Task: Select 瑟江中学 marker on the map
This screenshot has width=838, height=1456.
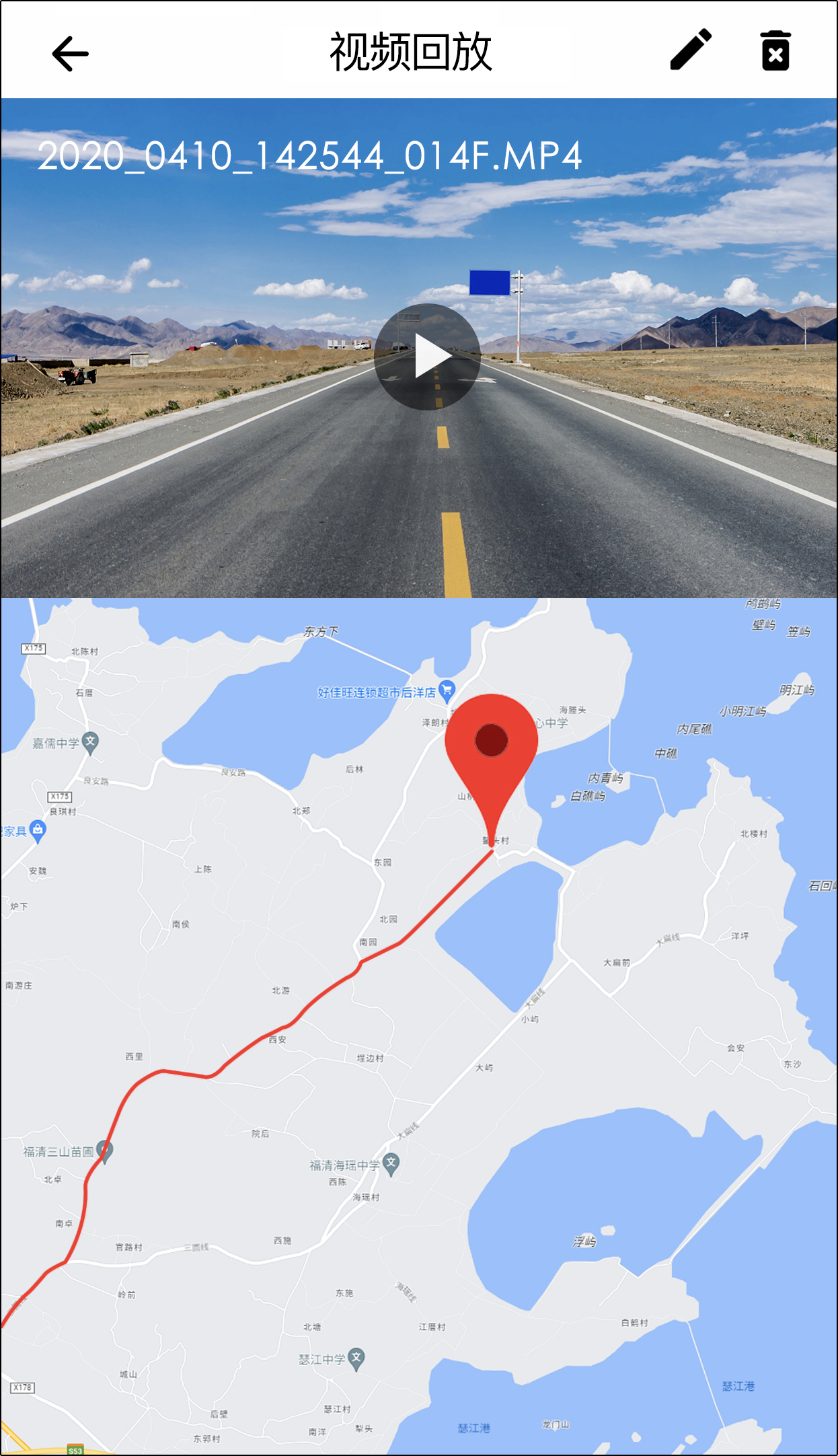Action: [x=356, y=1358]
